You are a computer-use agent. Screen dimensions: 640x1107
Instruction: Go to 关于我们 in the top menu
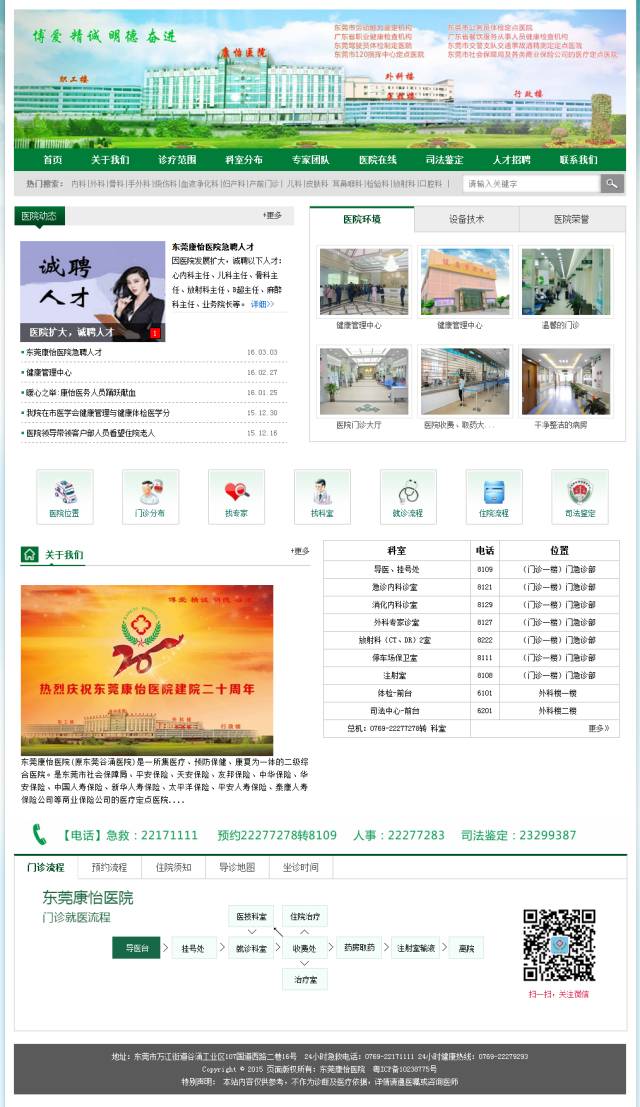pyautogui.click(x=110, y=160)
